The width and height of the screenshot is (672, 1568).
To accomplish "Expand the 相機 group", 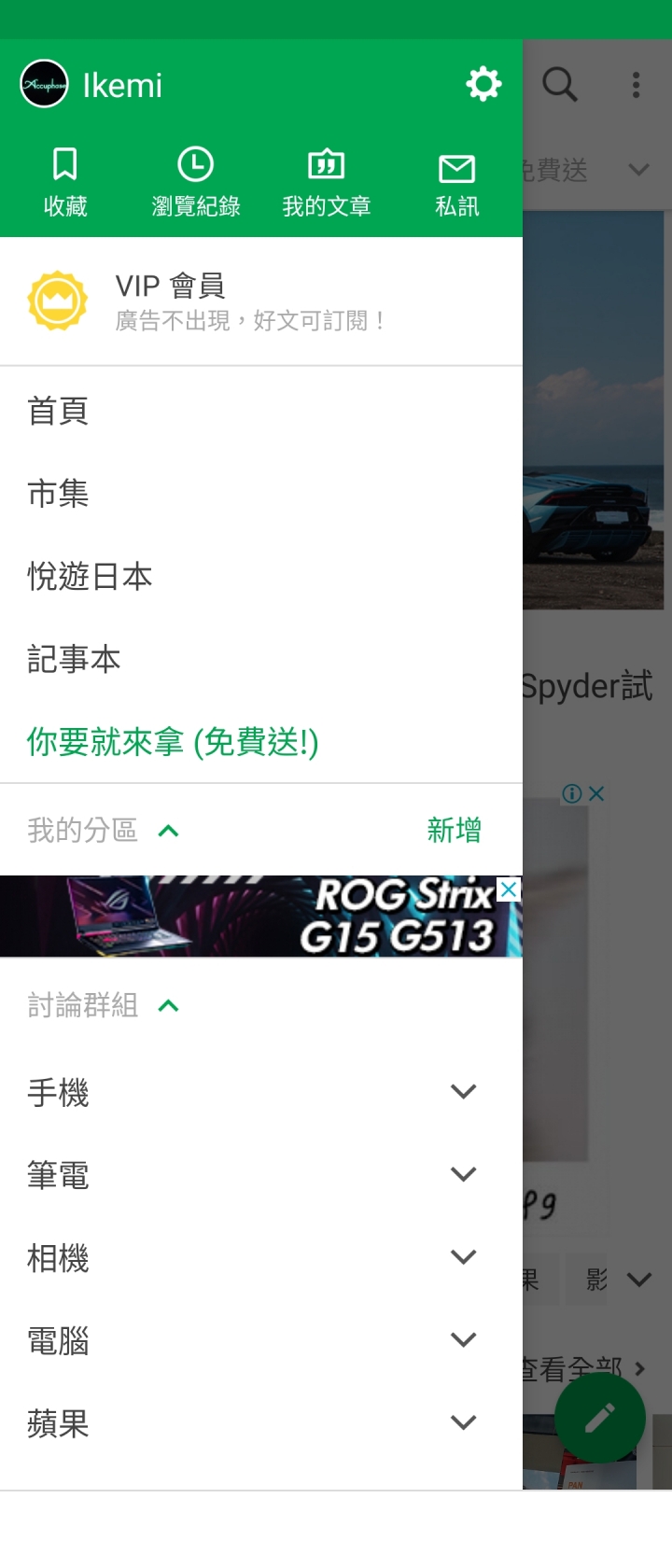I will tap(463, 1257).
